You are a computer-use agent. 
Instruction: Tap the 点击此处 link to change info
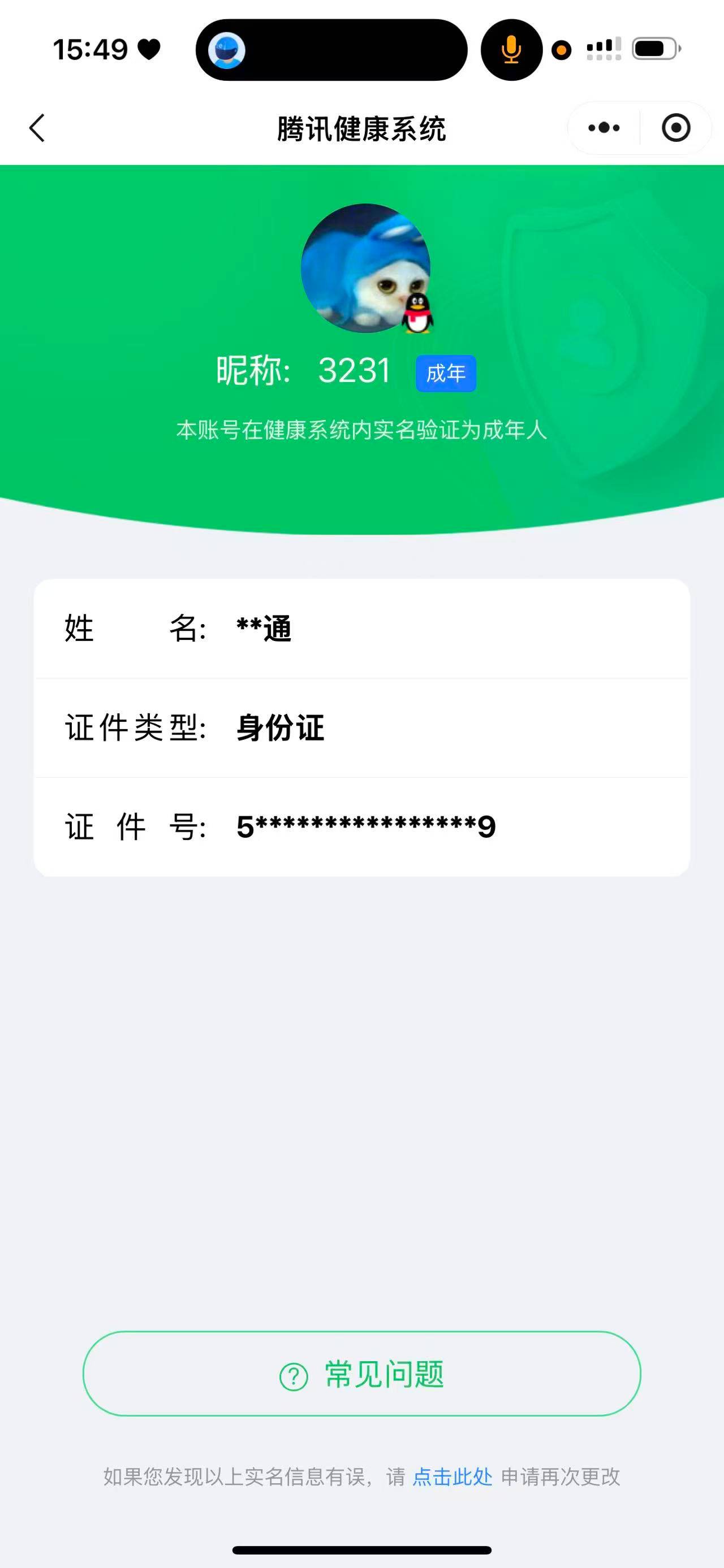point(452,1476)
